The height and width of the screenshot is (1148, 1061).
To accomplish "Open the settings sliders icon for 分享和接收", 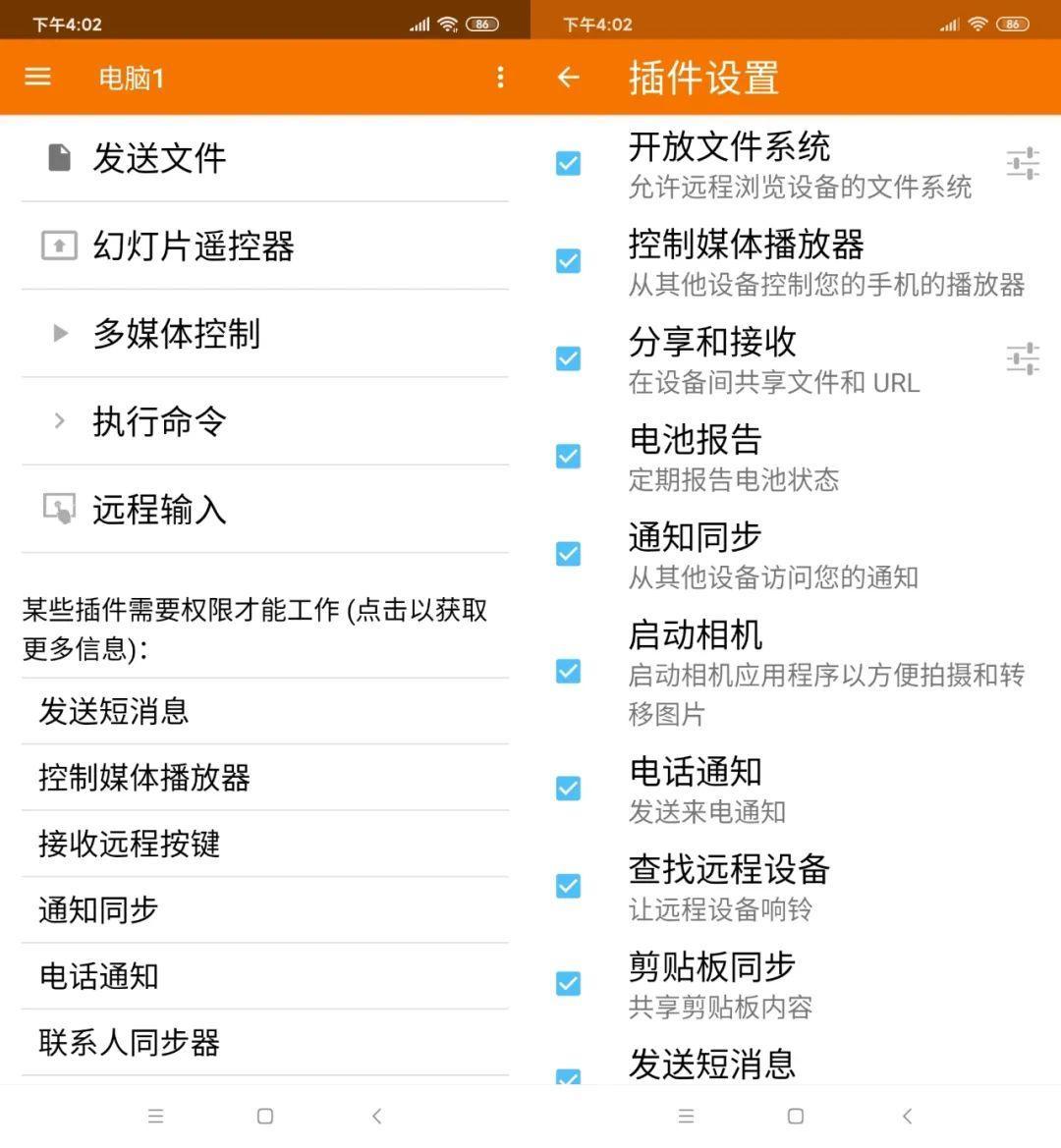I will (1023, 358).
